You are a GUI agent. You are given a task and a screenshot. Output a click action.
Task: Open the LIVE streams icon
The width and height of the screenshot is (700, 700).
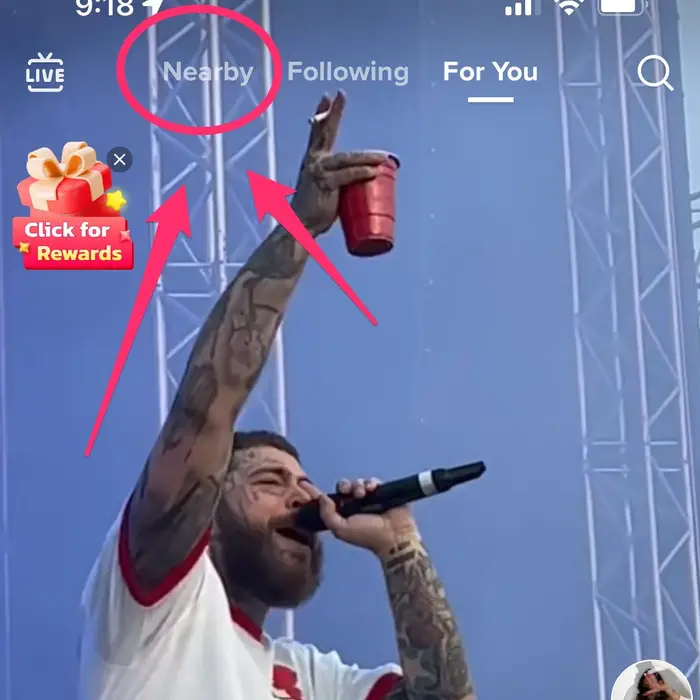coord(44,73)
